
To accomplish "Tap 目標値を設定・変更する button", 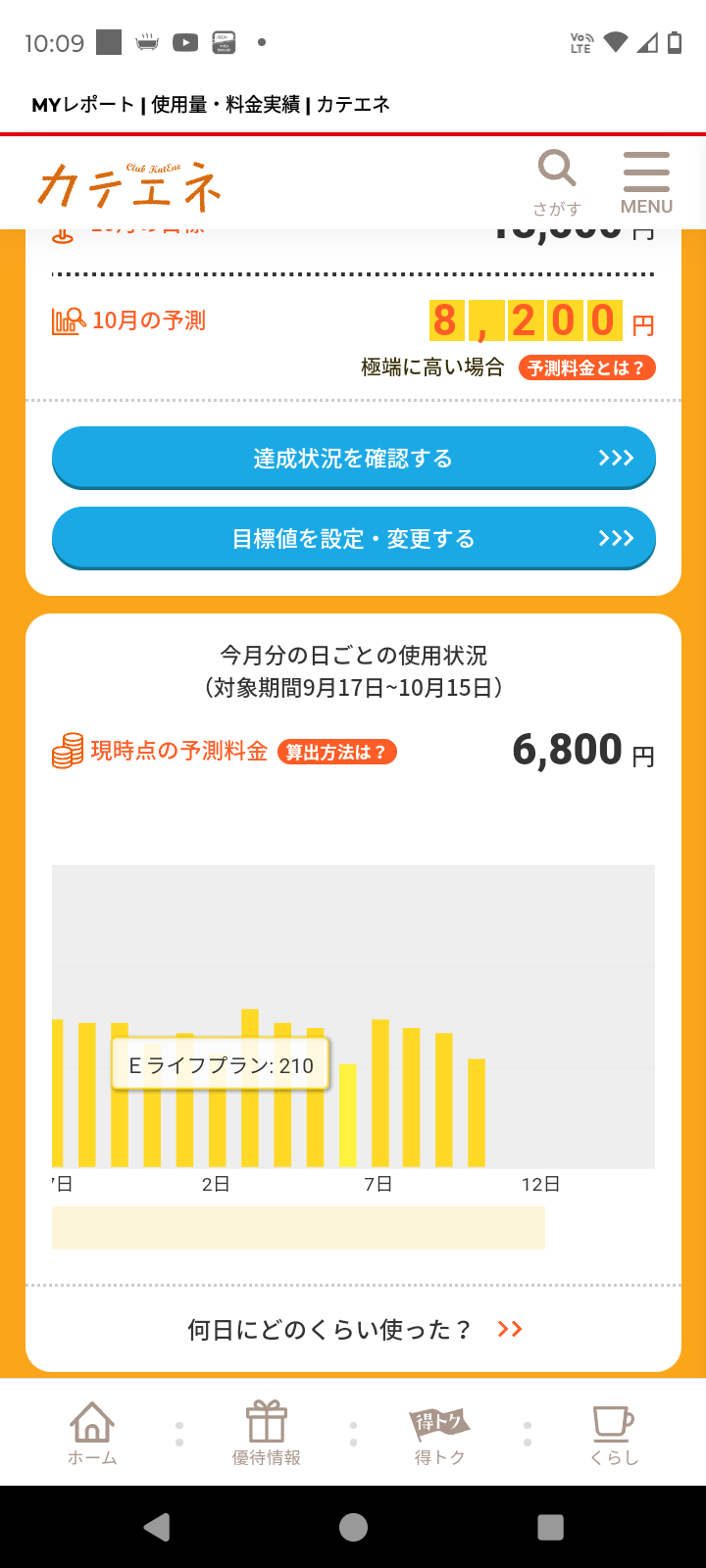I will [353, 538].
